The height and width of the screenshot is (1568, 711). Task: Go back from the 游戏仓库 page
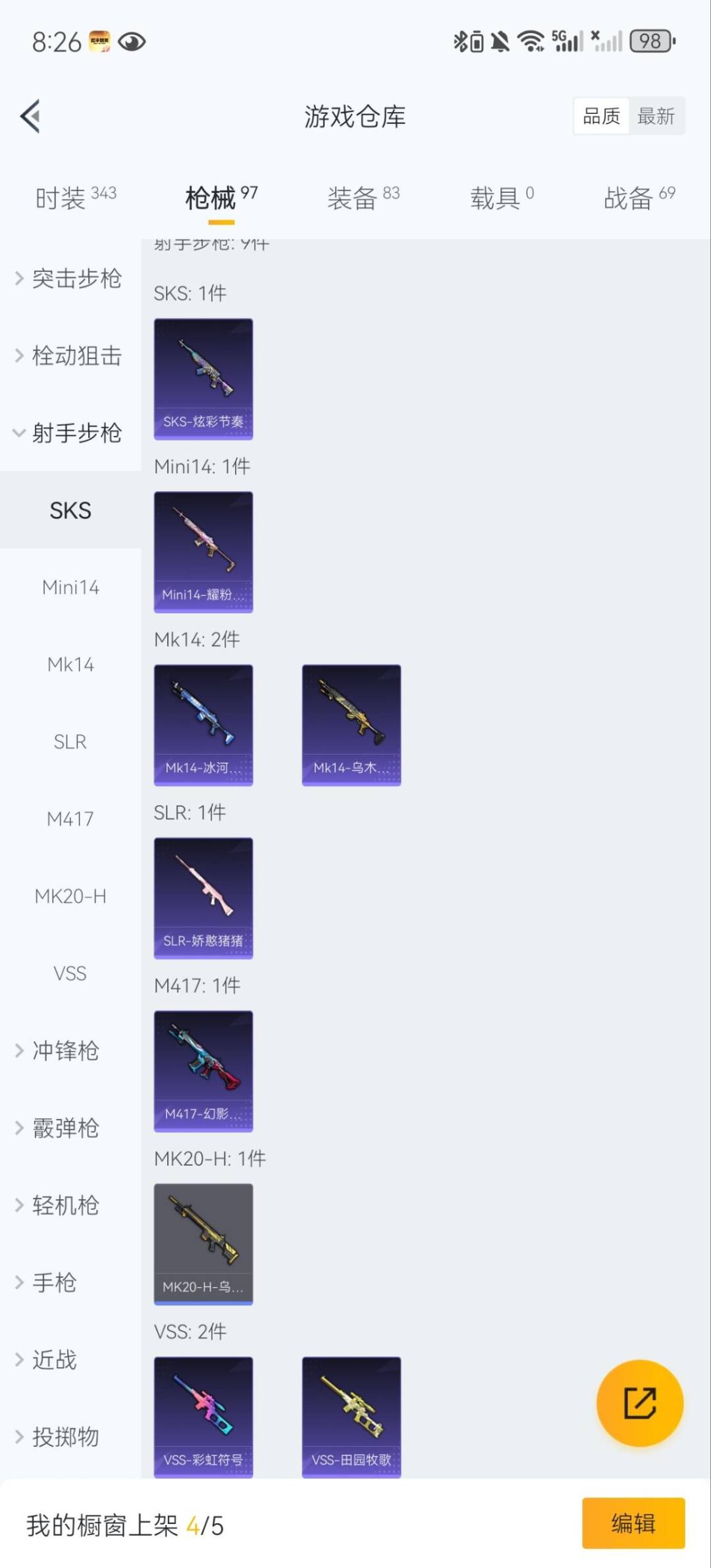(30, 117)
